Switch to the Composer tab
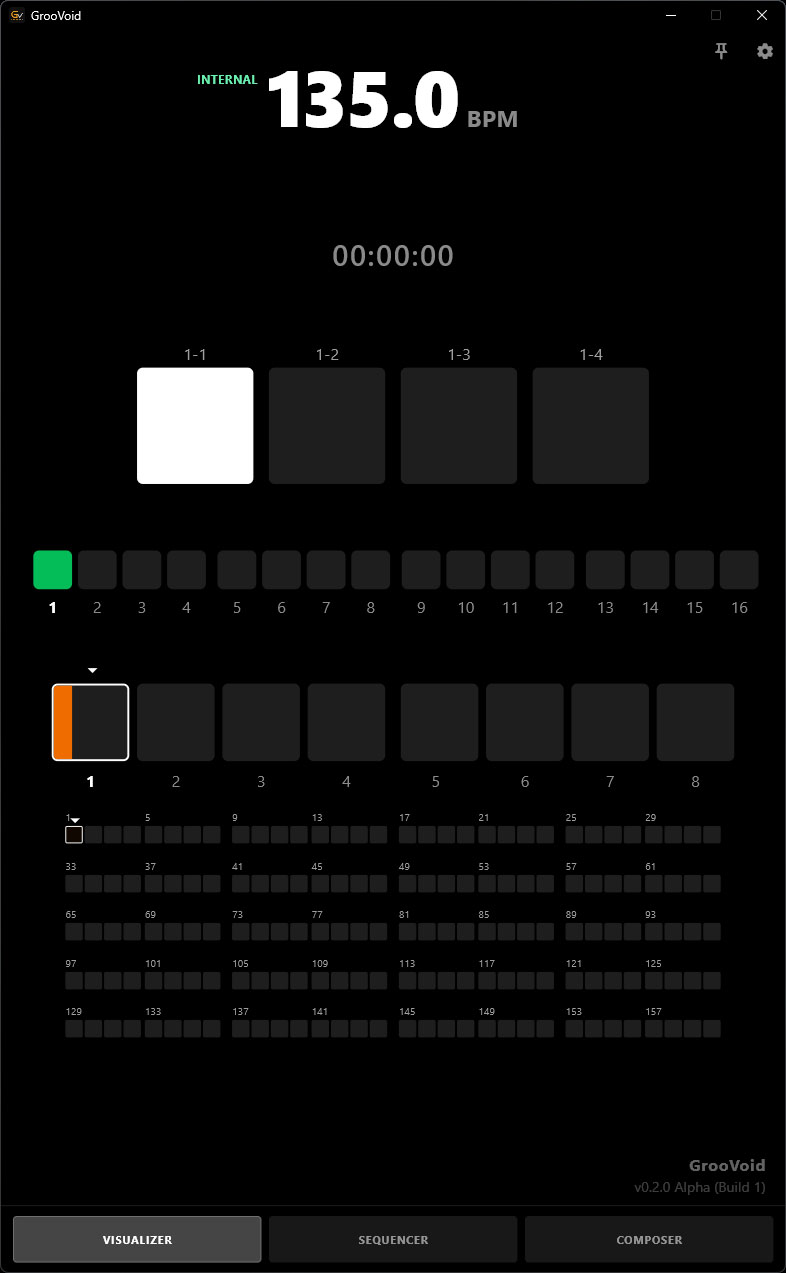786x1273 pixels. pyautogui.click(x=649, y=1239)
